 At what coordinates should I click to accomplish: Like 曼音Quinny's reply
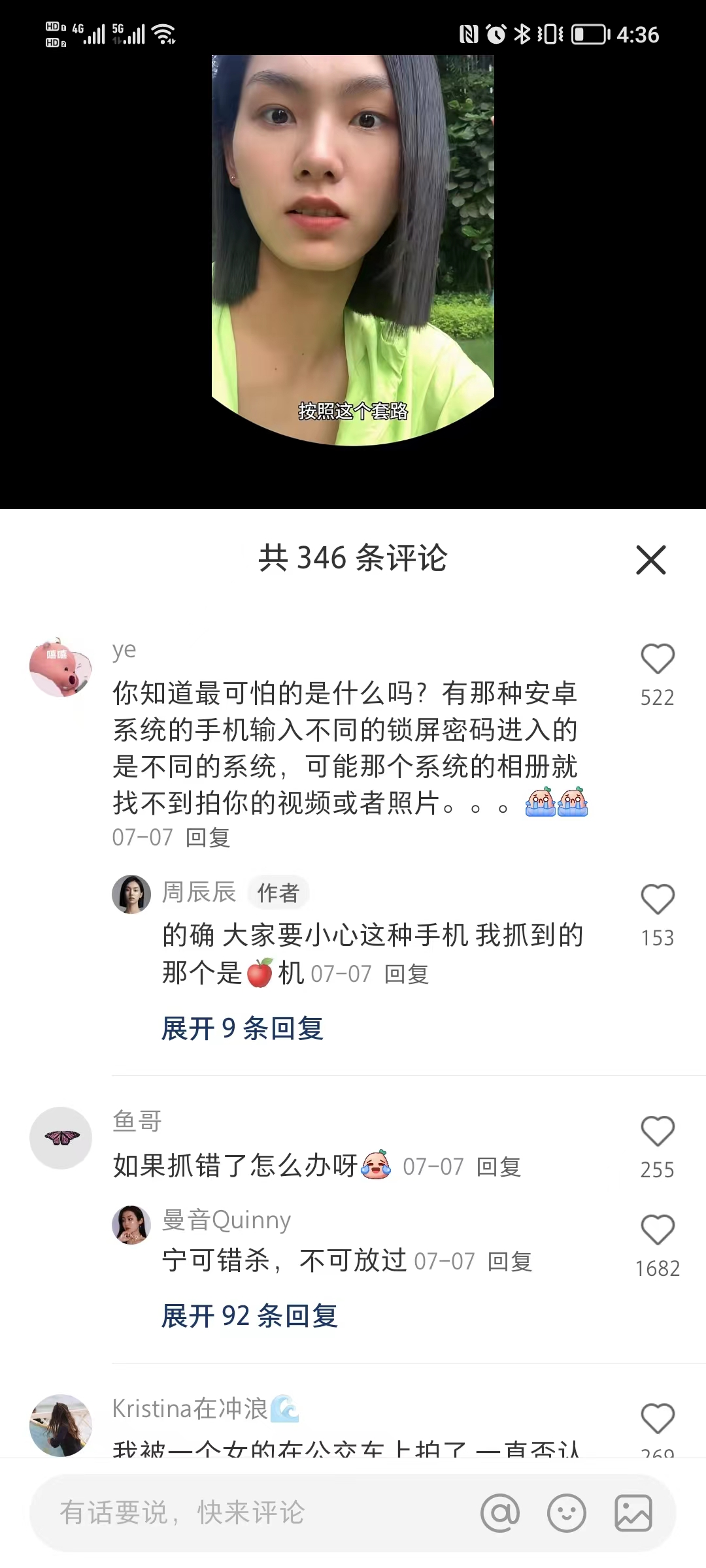coord(657,1230)
